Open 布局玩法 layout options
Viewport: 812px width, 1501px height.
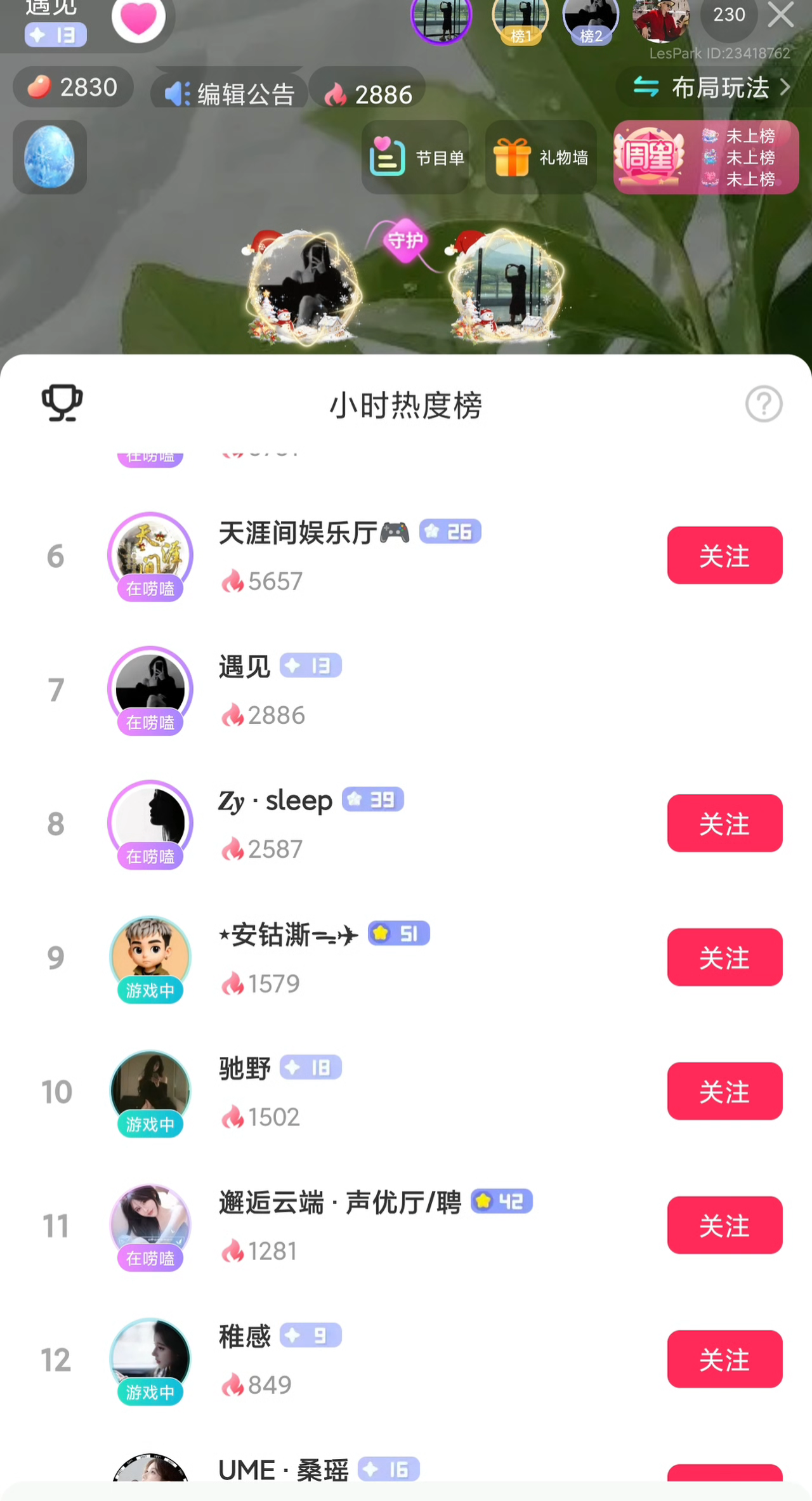pos(712,88)
